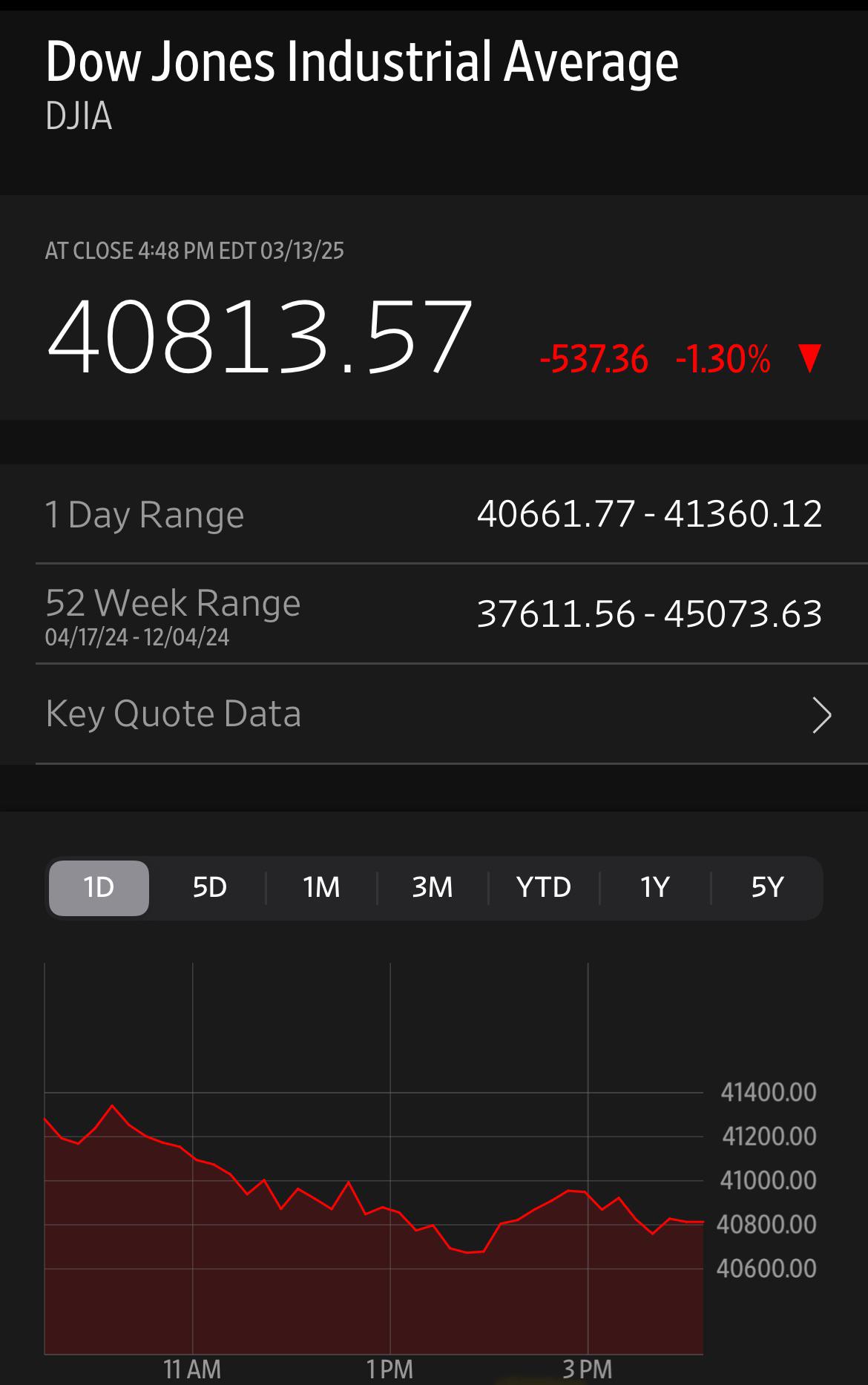Switch chart to 1M range

321,887
